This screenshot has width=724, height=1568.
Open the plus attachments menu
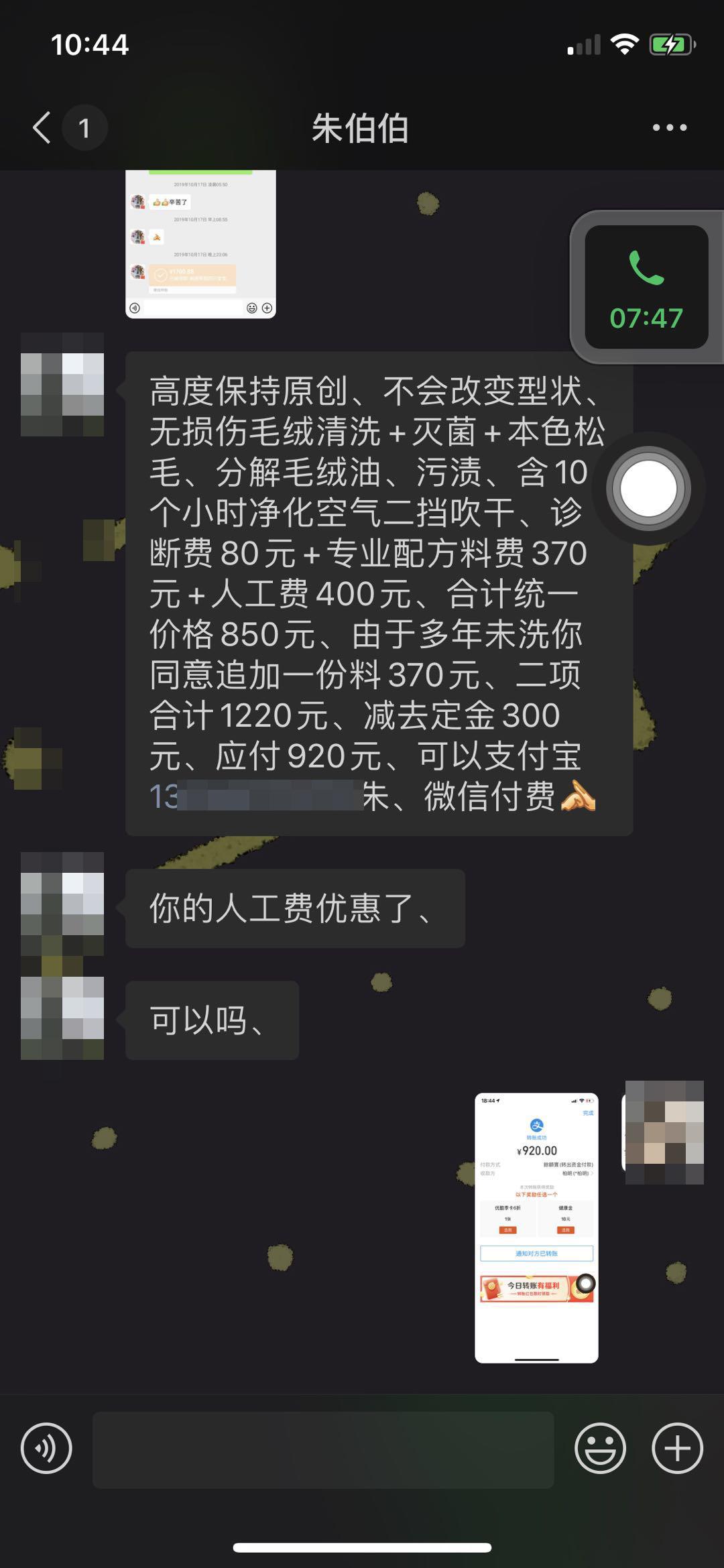coord(677,1448)
